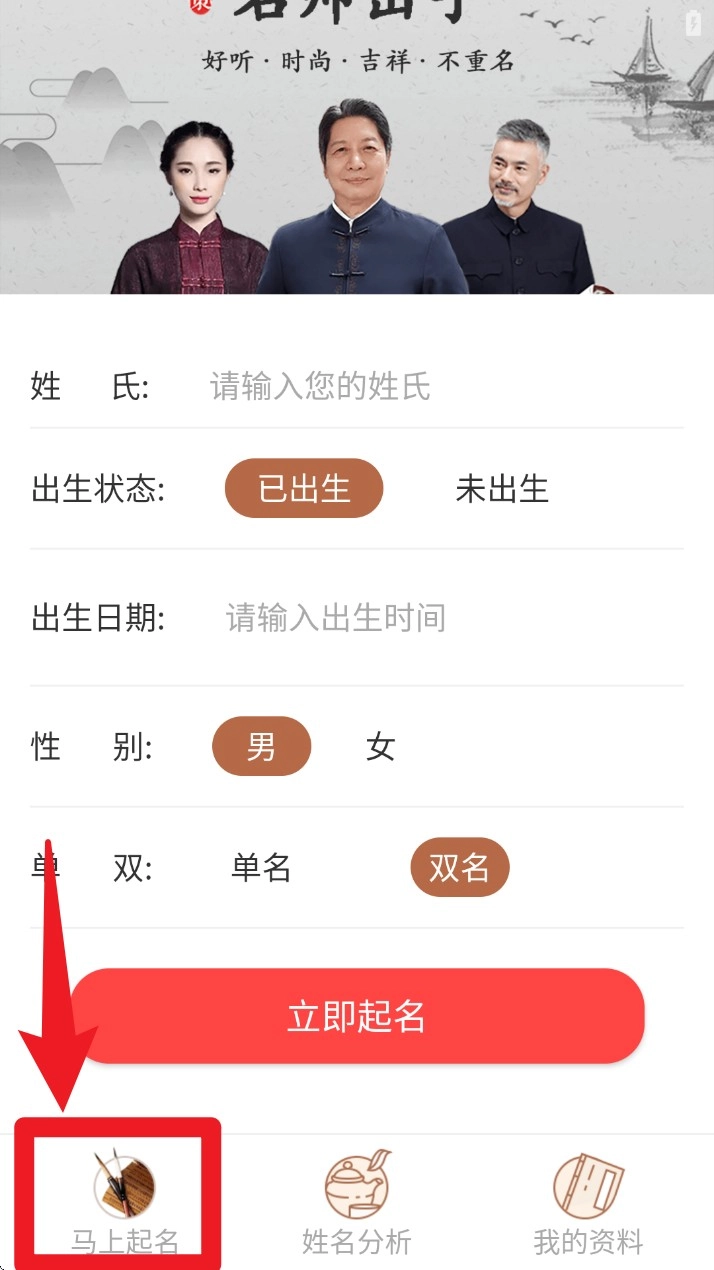714x1270 pixels.
Task: Switch to the 姓名分析 tab
Action: (357, 1200)
